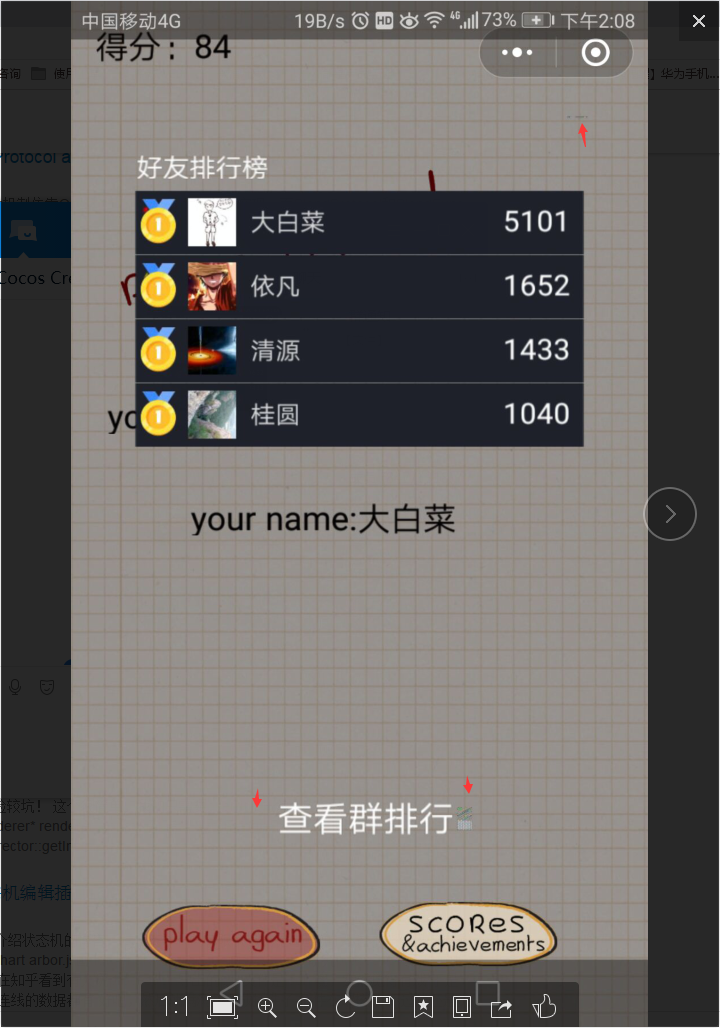
Task: Zoom in using the magnifier plus icon
Action: coord(267,1007)
